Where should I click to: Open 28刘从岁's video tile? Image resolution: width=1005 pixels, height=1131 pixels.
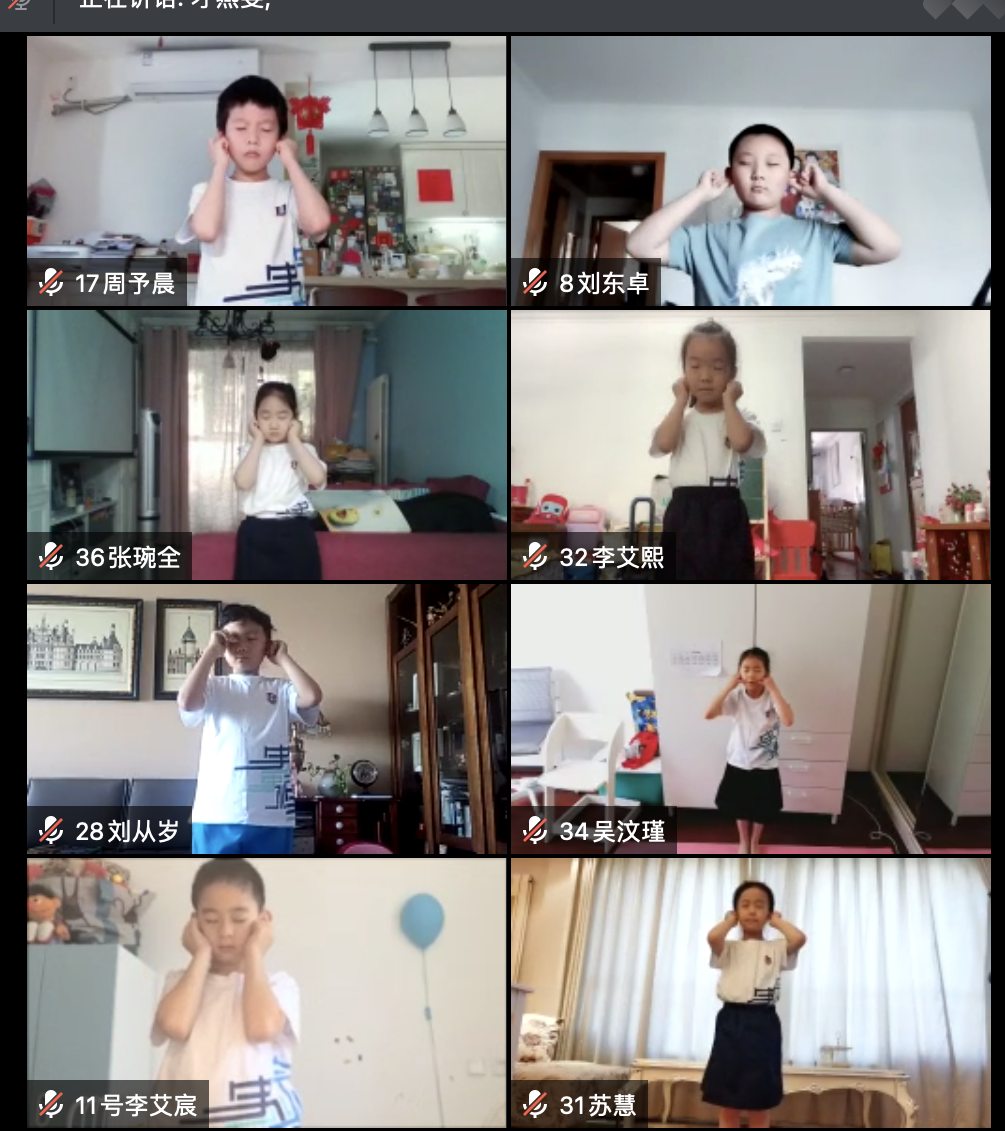[x=266, y=718]
